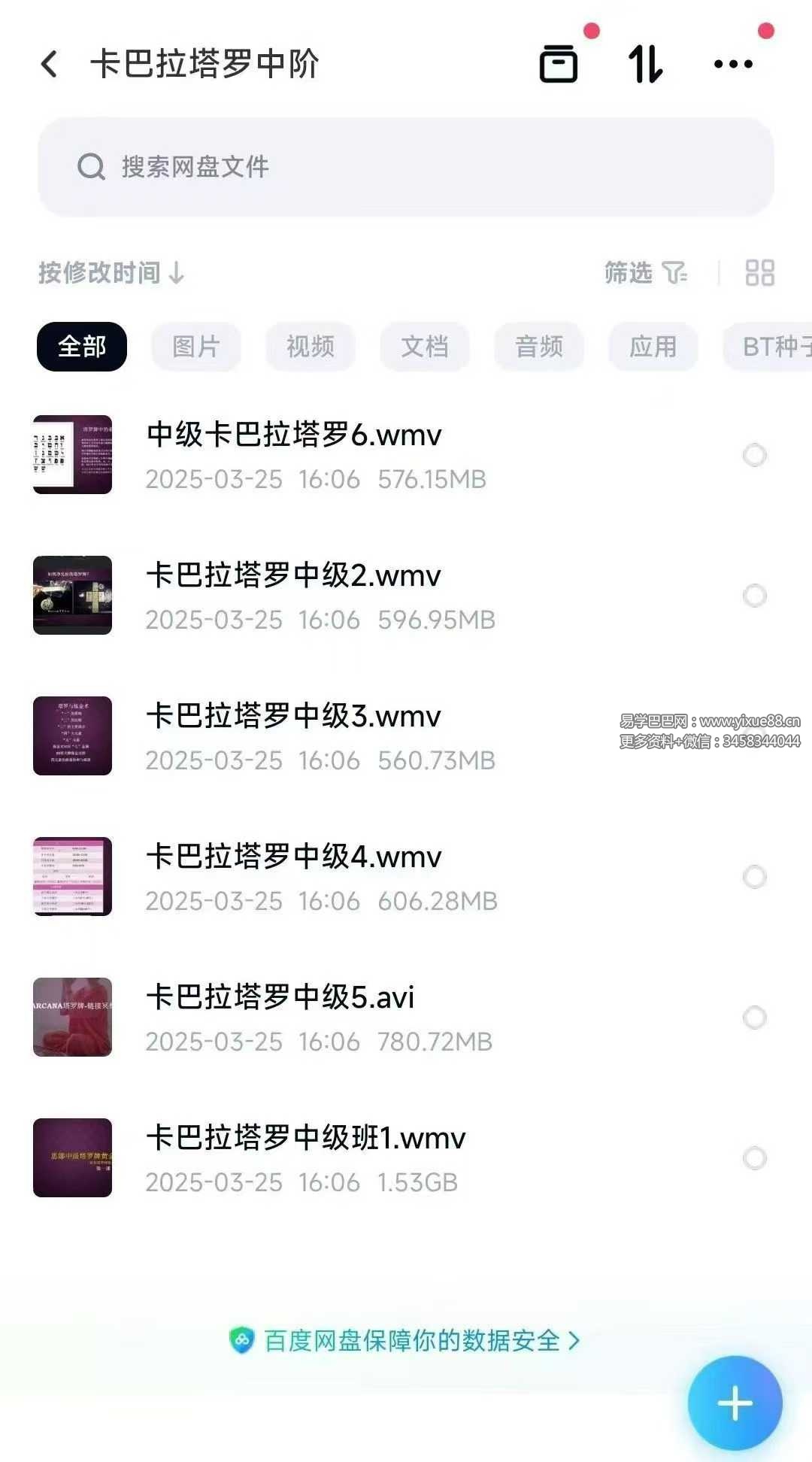Viewport: 812px width, 1462px height.
Task: Tap the blue plus add button
Action: coord(735,1403)
